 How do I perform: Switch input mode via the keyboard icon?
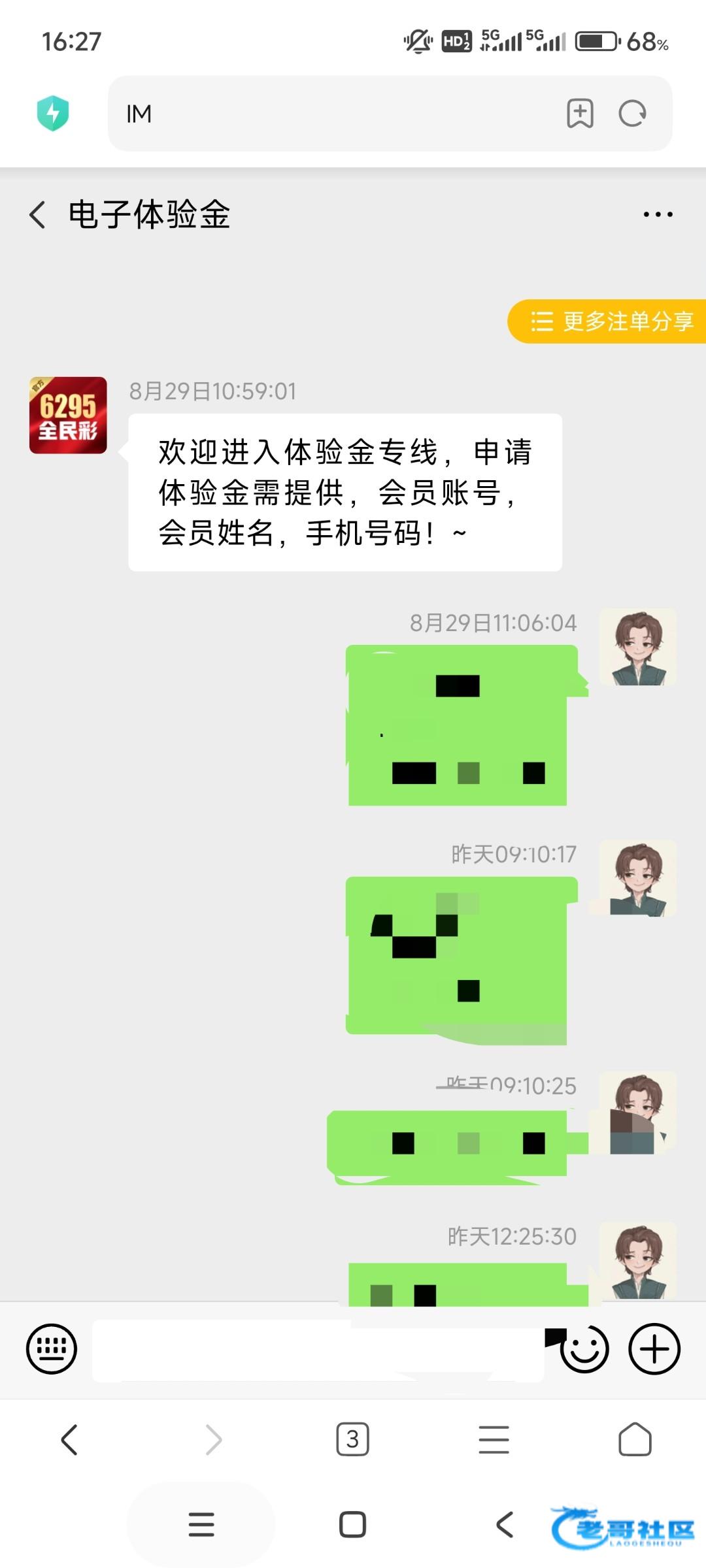[52, 1349]
